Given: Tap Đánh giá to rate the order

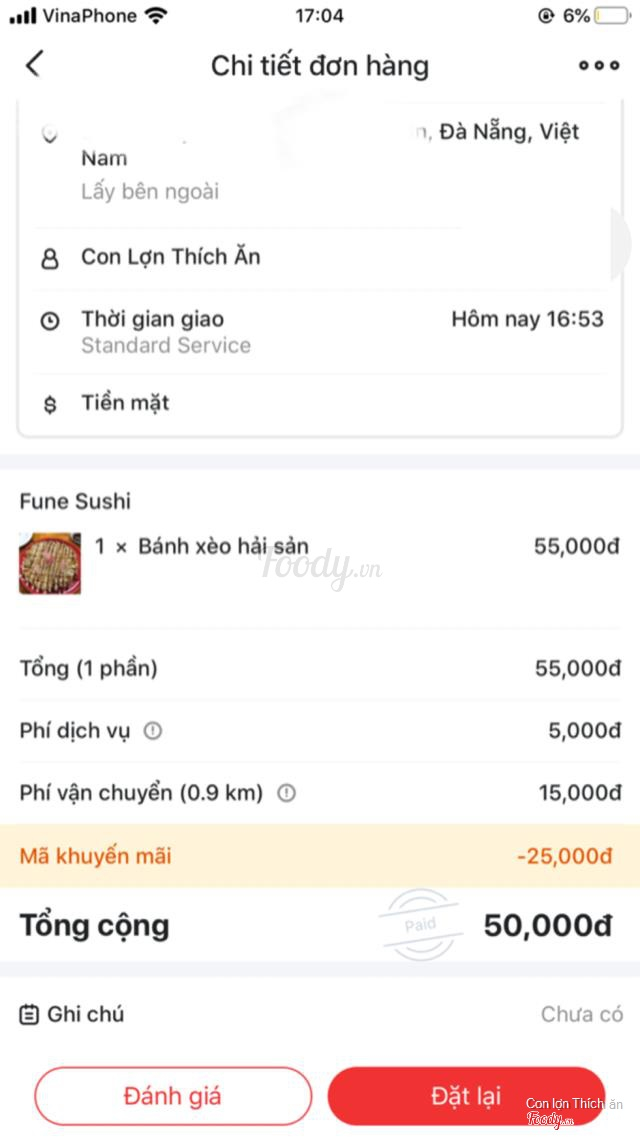Looking at the screenshot, I should [x=173, y=1096].
